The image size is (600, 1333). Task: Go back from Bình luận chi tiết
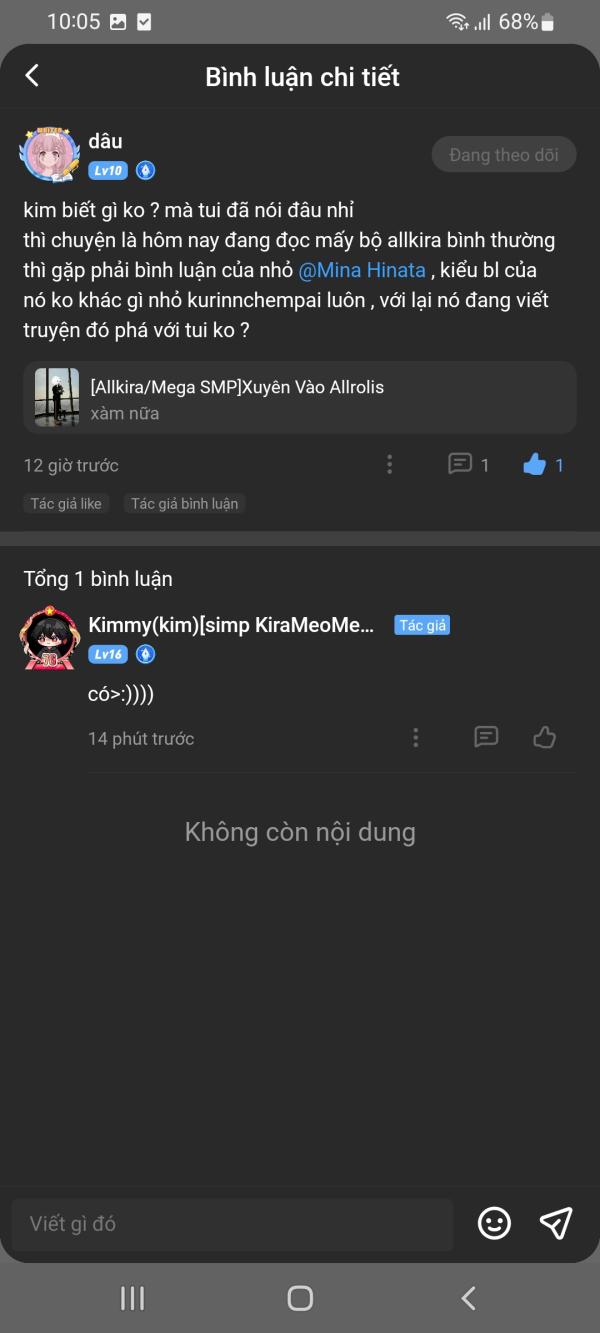pyautogui.click(x=33, y=76)
